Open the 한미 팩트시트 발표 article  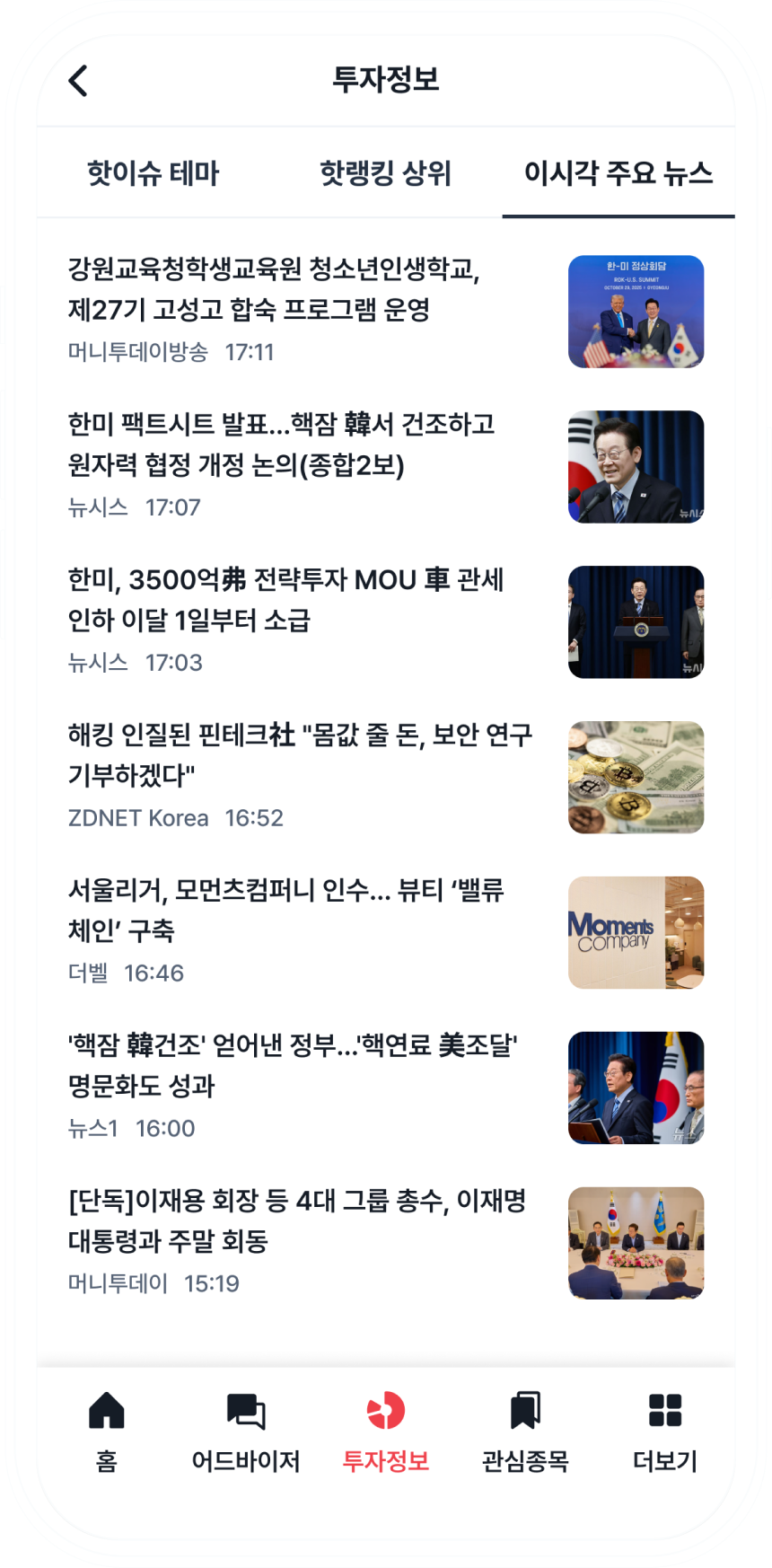coord(281,445)
